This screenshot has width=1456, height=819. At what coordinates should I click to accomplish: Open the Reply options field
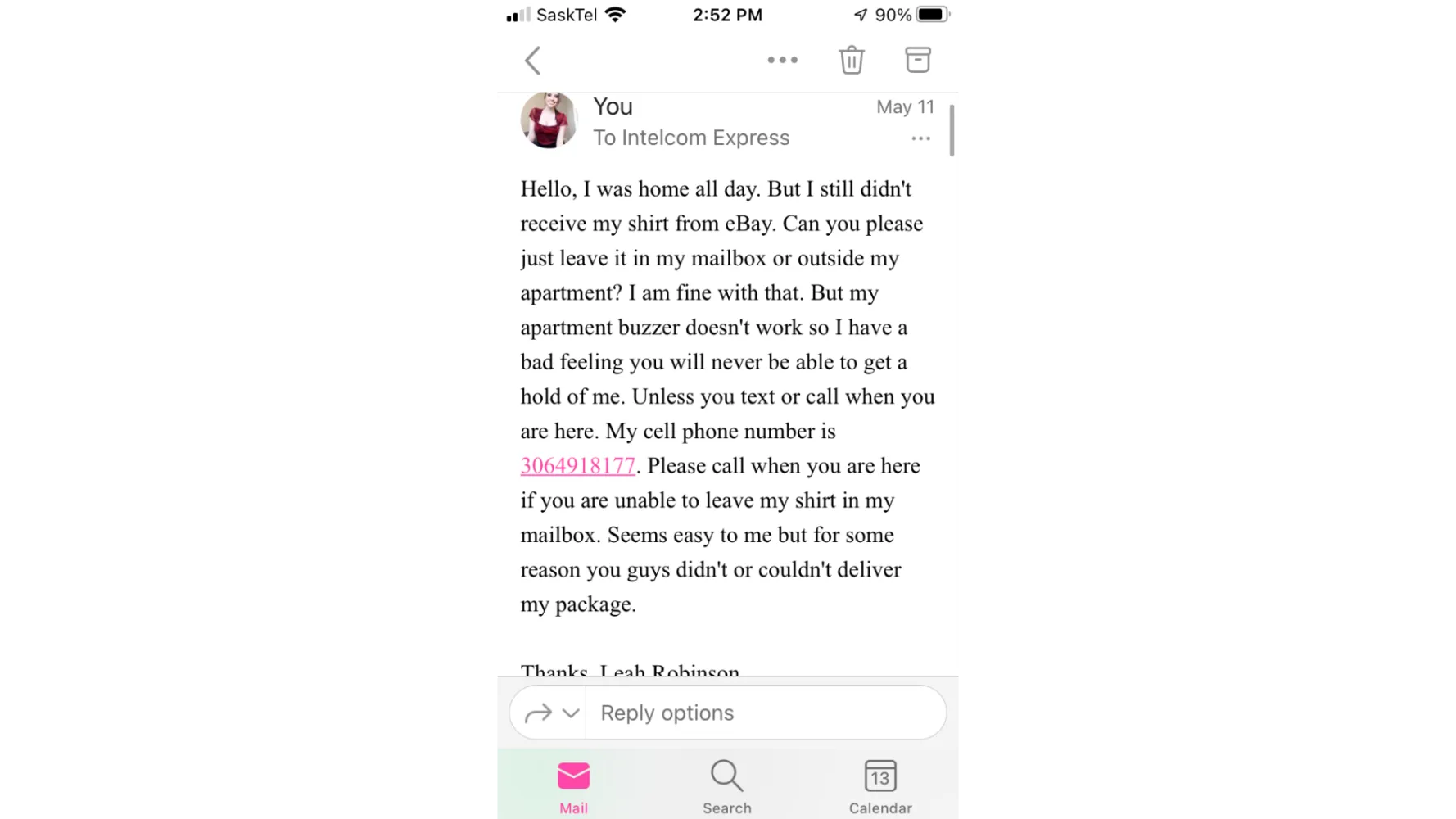766,713
